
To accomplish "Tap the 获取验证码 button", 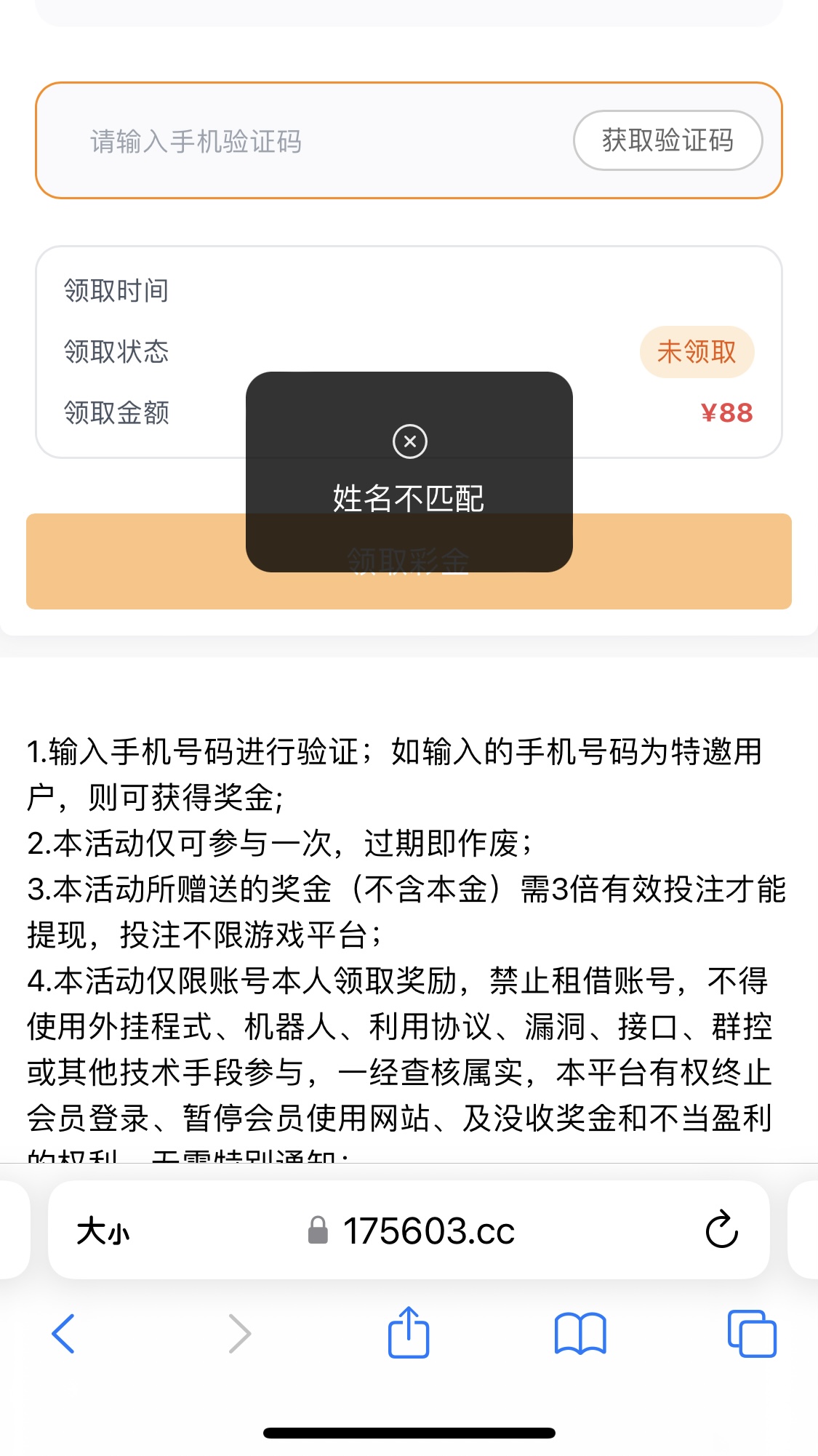I will click(667, 140).
